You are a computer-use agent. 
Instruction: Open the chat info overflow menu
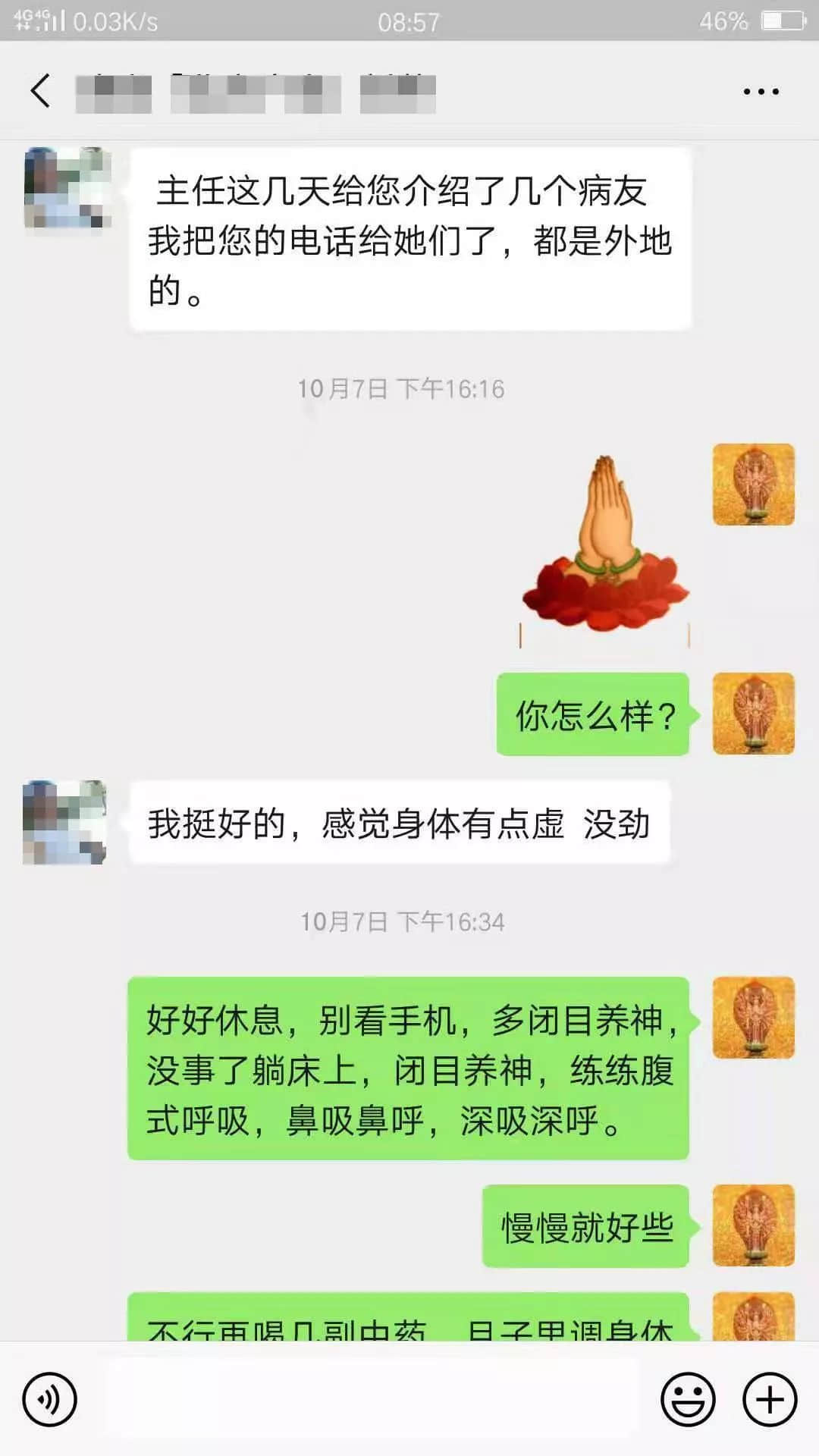tap(761, 92)
